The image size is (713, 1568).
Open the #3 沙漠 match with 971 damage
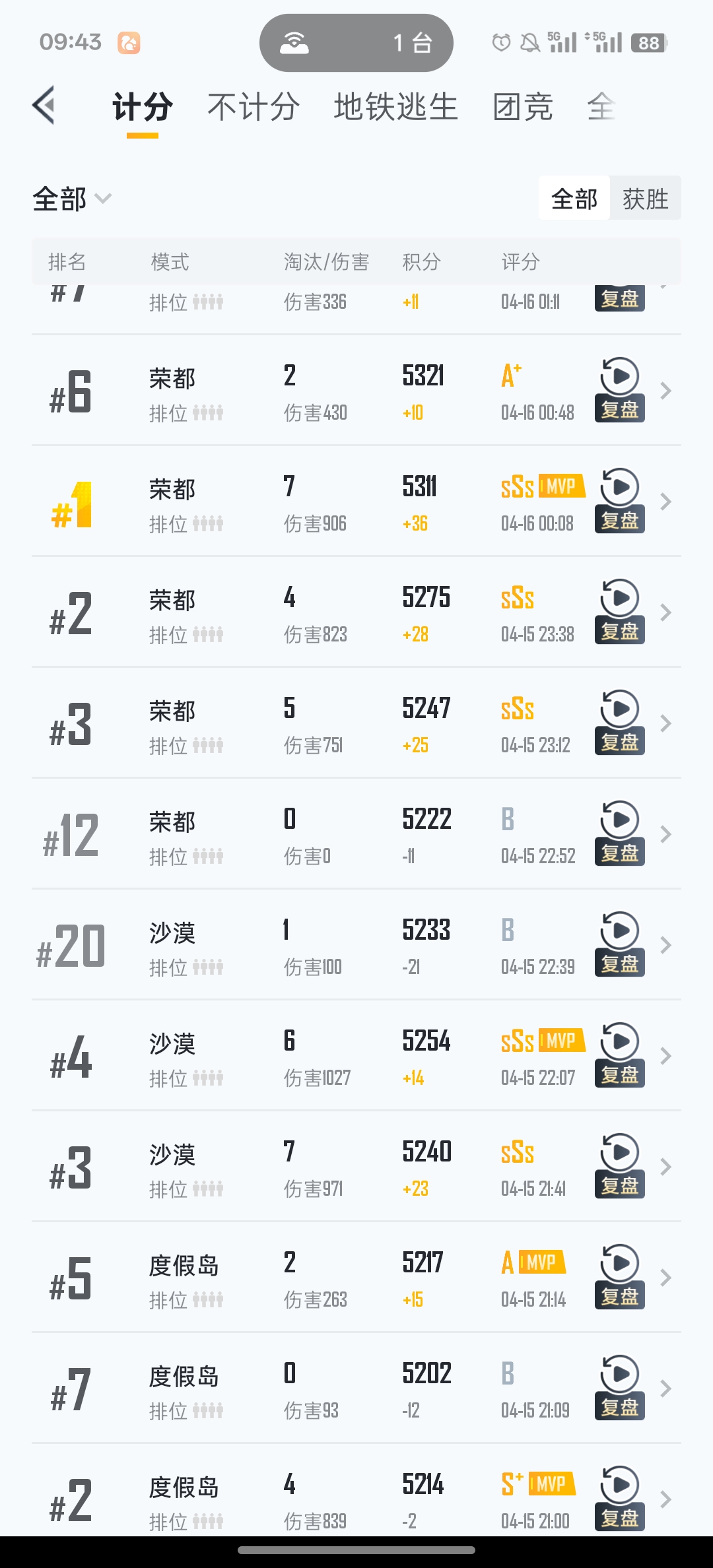point(356,1167)
